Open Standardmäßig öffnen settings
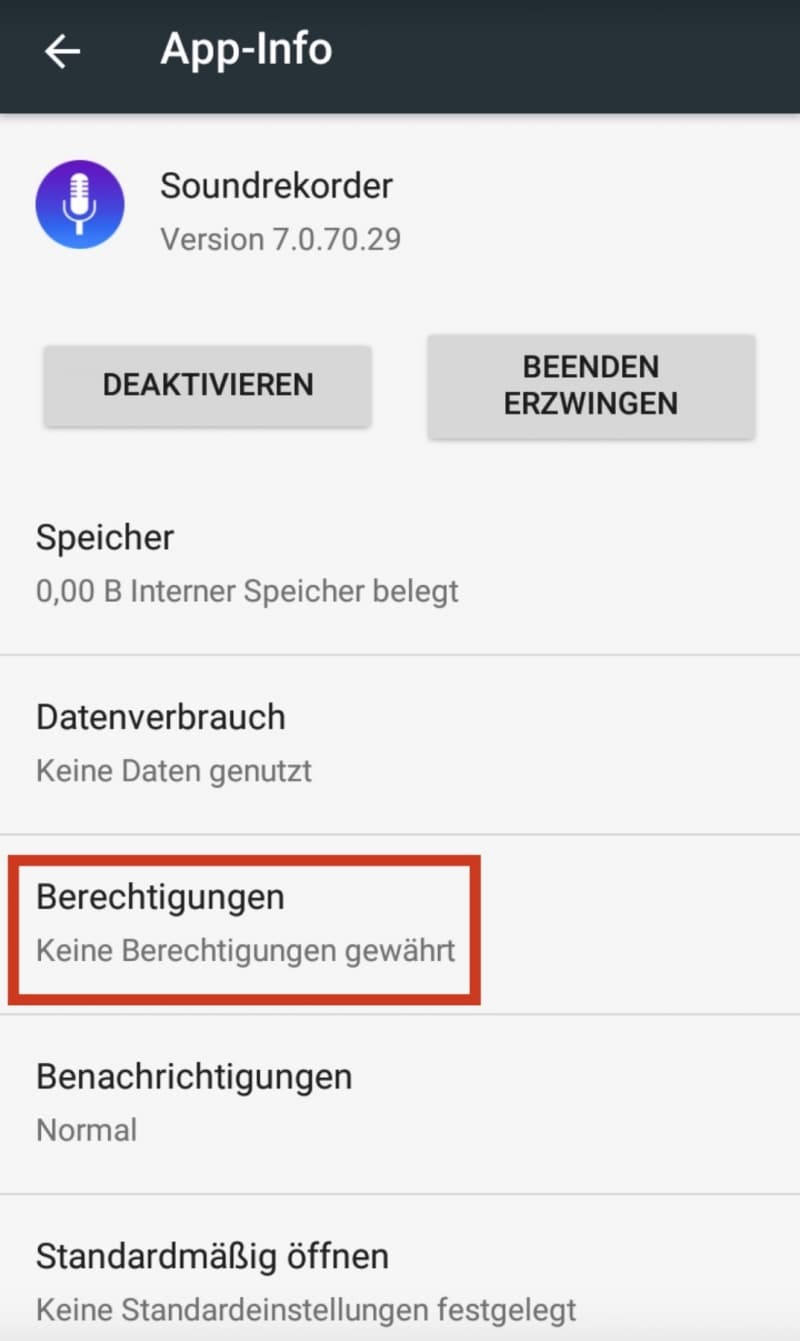The width and height of the screenshot is (800, 1341). (x=400, y=1268)
